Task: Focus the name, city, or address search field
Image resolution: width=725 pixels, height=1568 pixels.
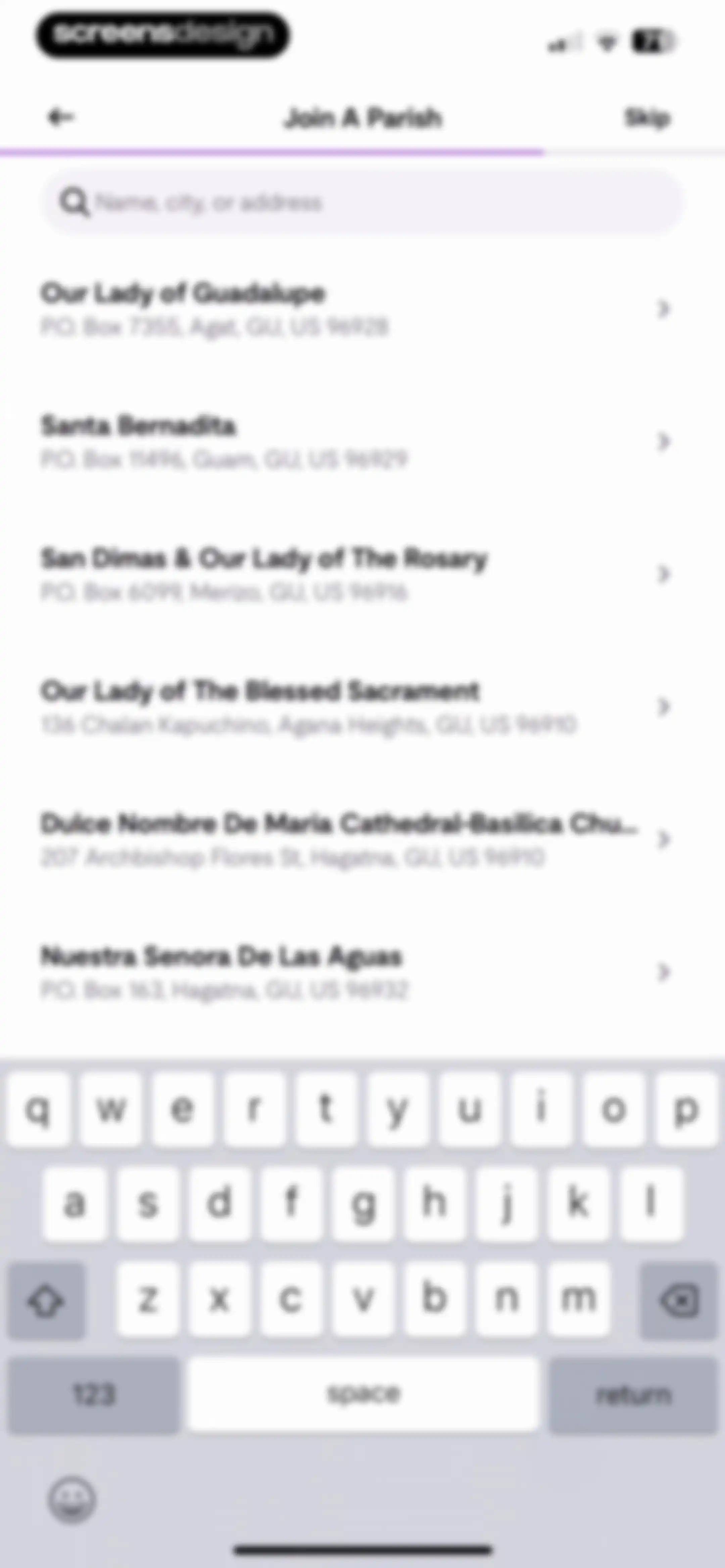Action: (362, 202)
